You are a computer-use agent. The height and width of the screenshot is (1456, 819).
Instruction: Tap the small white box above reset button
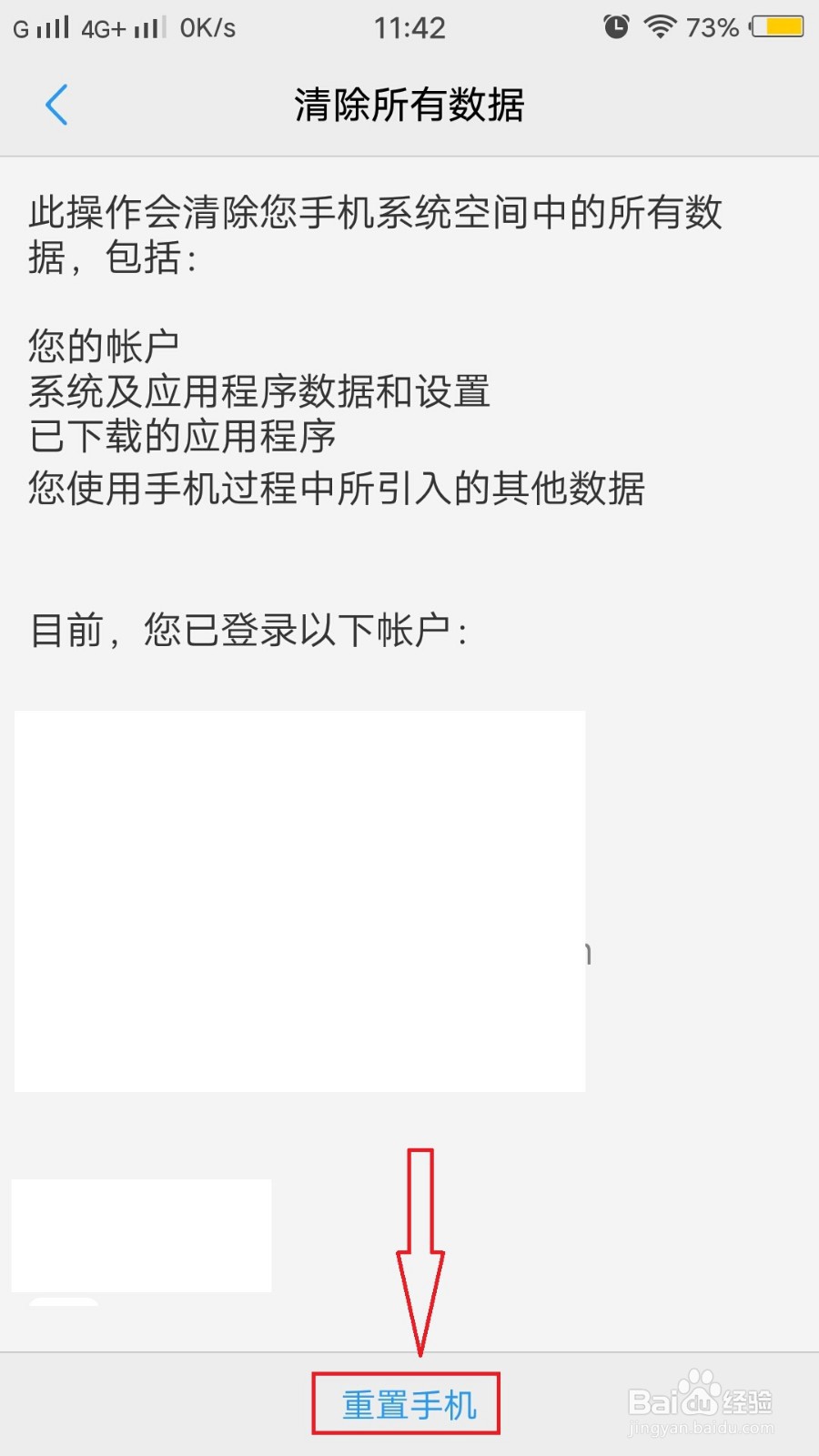click(141, 1236)
